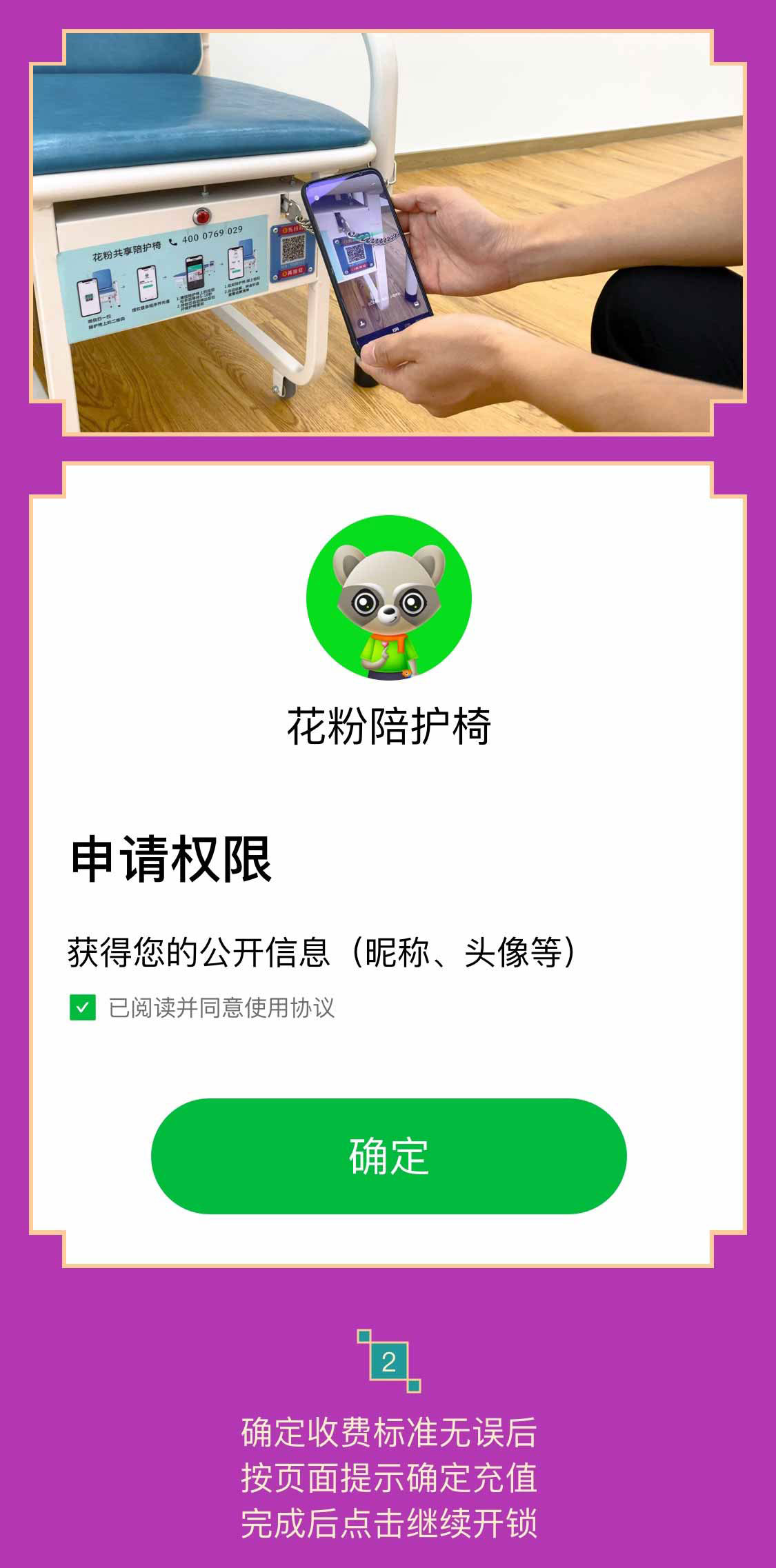Screen dimensions: 776x1568
Task: Click the back arrow on the phone camera screen
Action: point(317,198)
